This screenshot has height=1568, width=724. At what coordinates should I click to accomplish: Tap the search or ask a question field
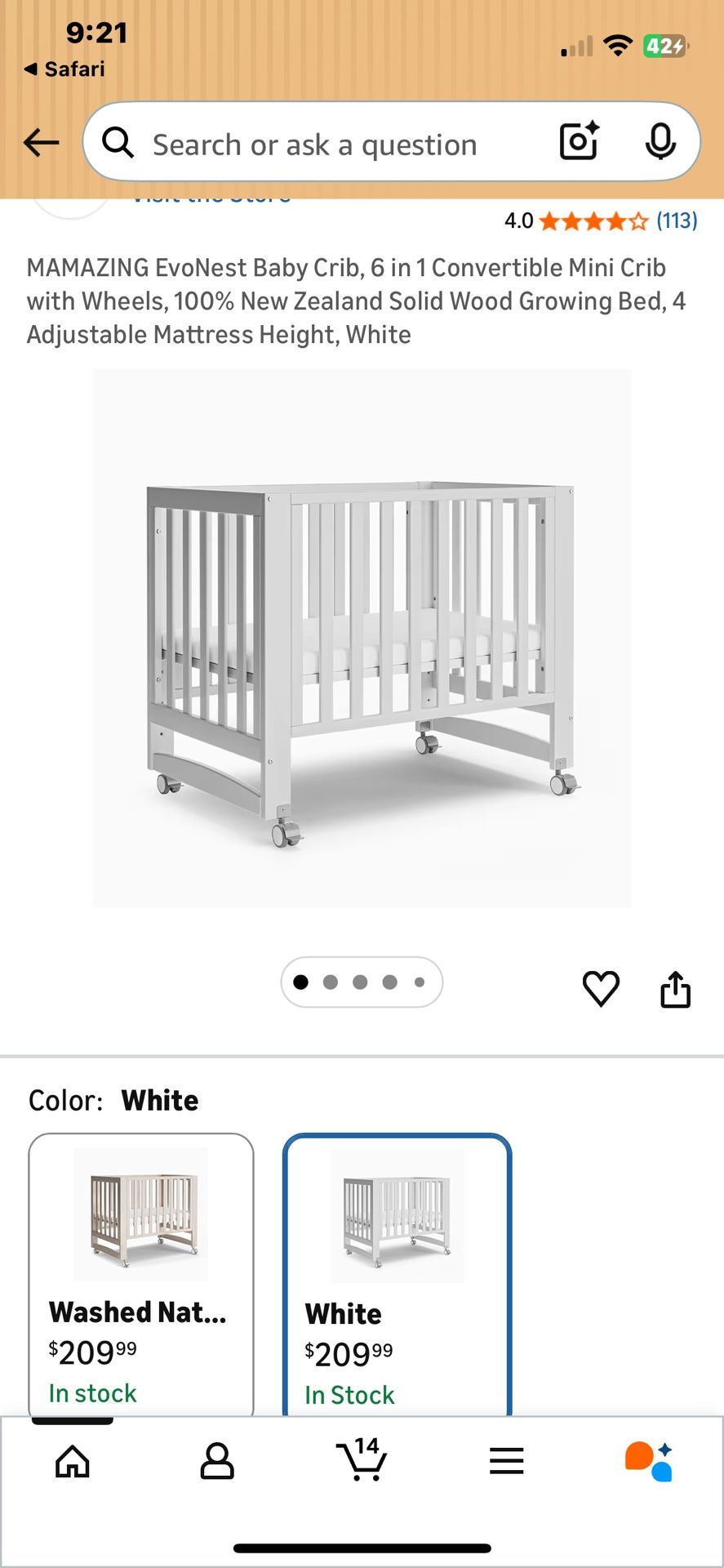pyautogui.click(x=314, y=145)
